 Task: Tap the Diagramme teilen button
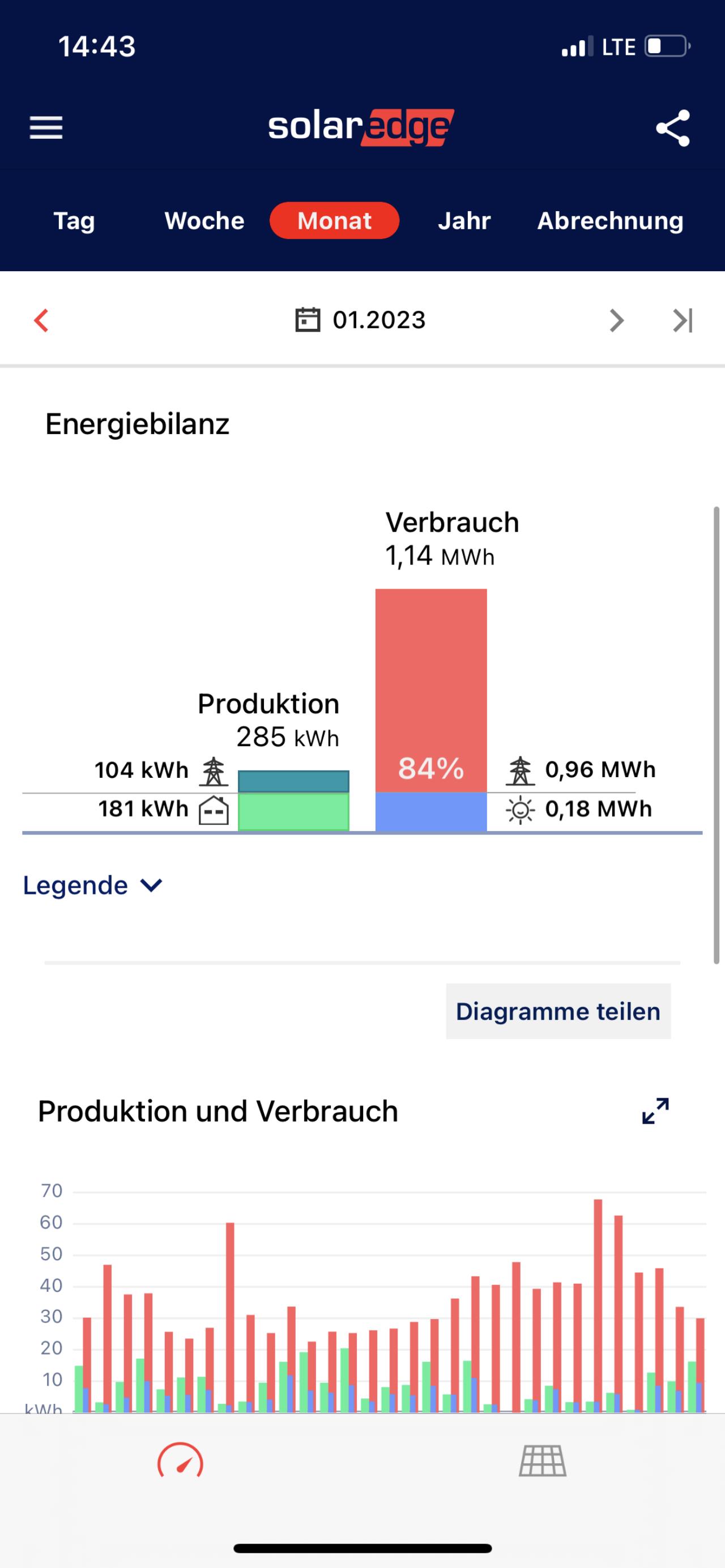(x=558, y=1011)
